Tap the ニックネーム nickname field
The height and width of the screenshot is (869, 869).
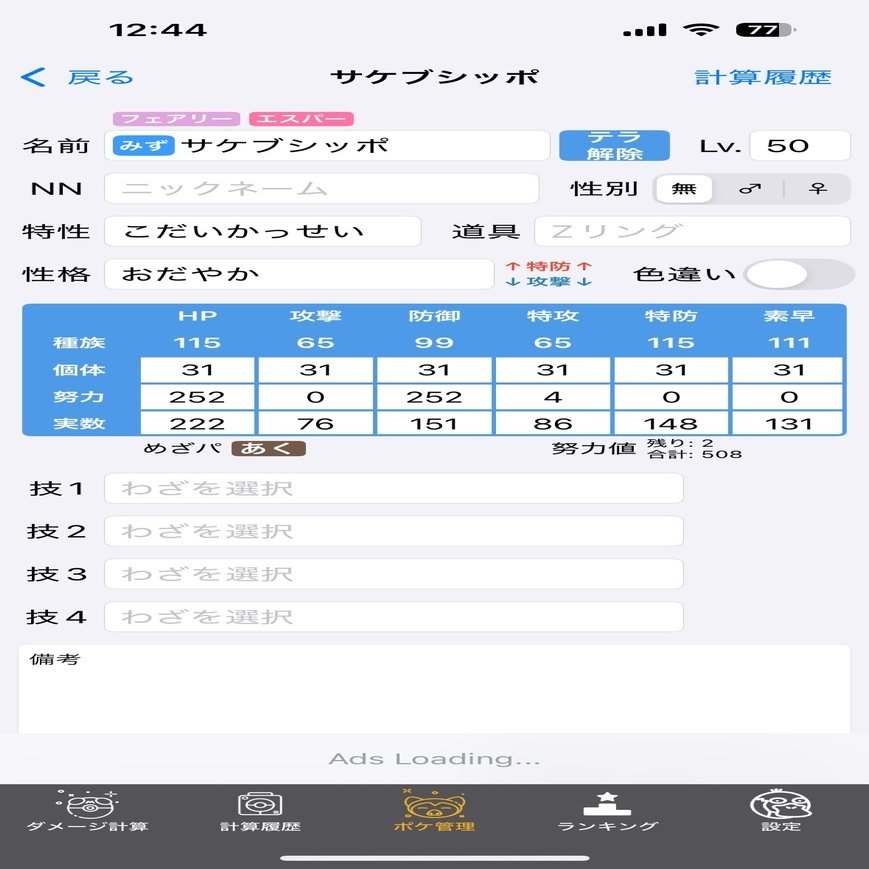(321, 188)
